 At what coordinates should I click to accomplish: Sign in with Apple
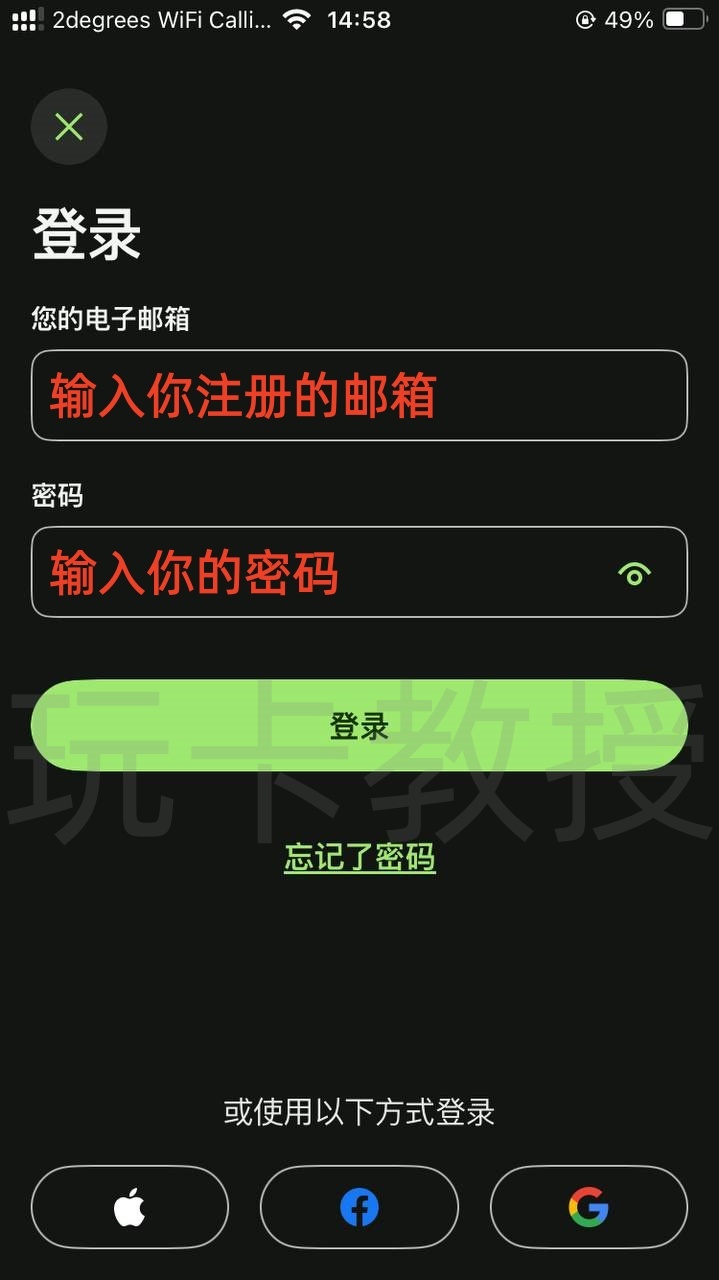pos(130,1208)
